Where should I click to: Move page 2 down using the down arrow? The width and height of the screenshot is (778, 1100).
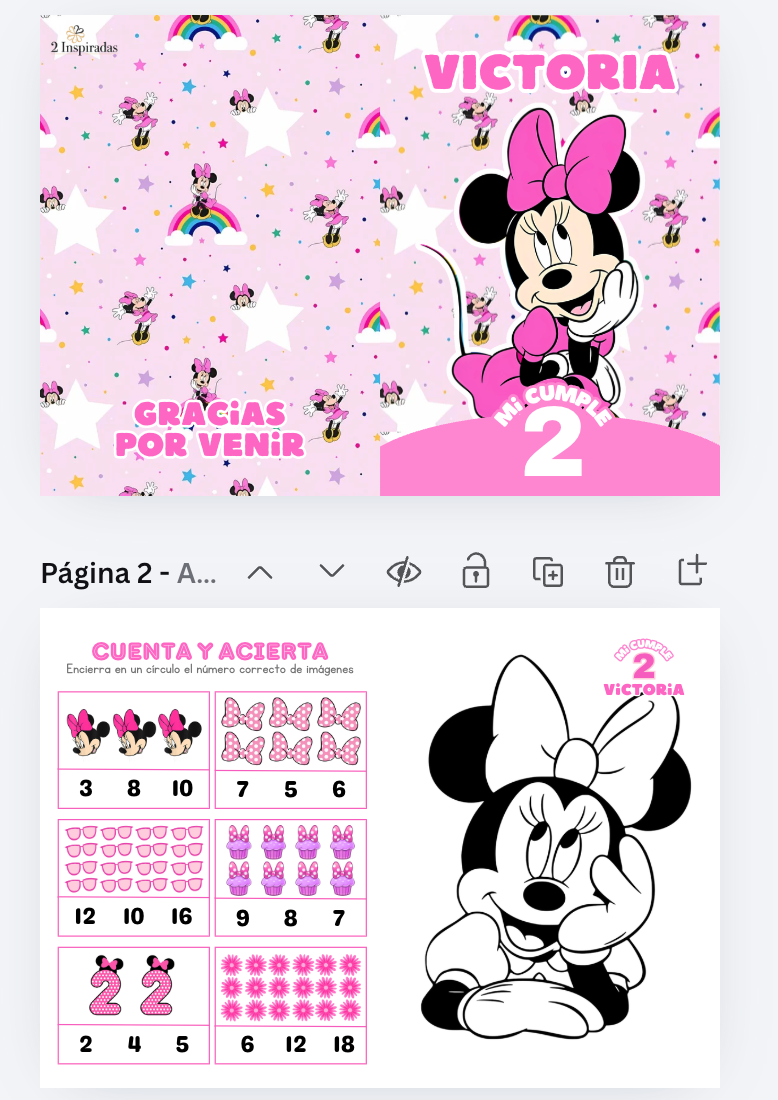[x=330, y=572]
